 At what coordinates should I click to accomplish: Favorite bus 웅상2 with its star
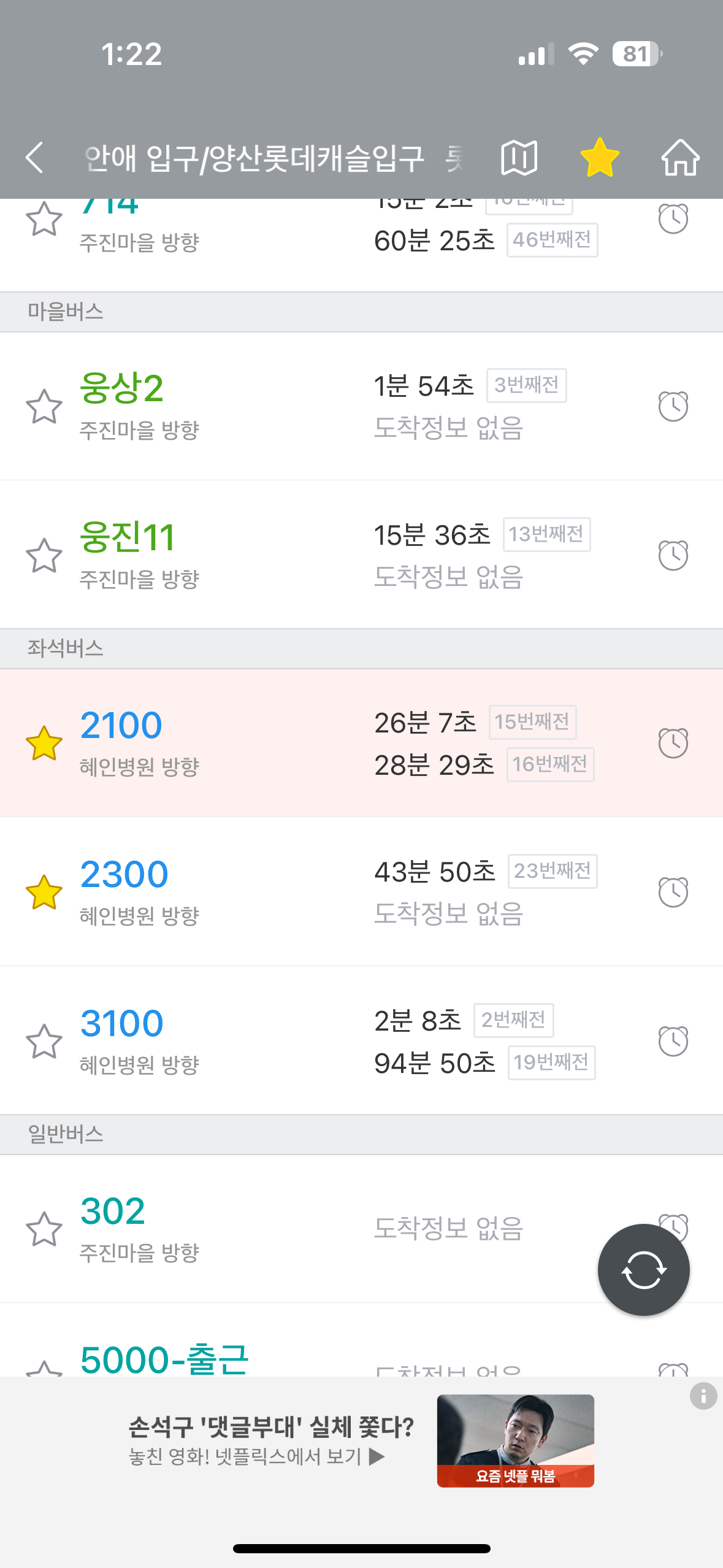click(44, 406)
